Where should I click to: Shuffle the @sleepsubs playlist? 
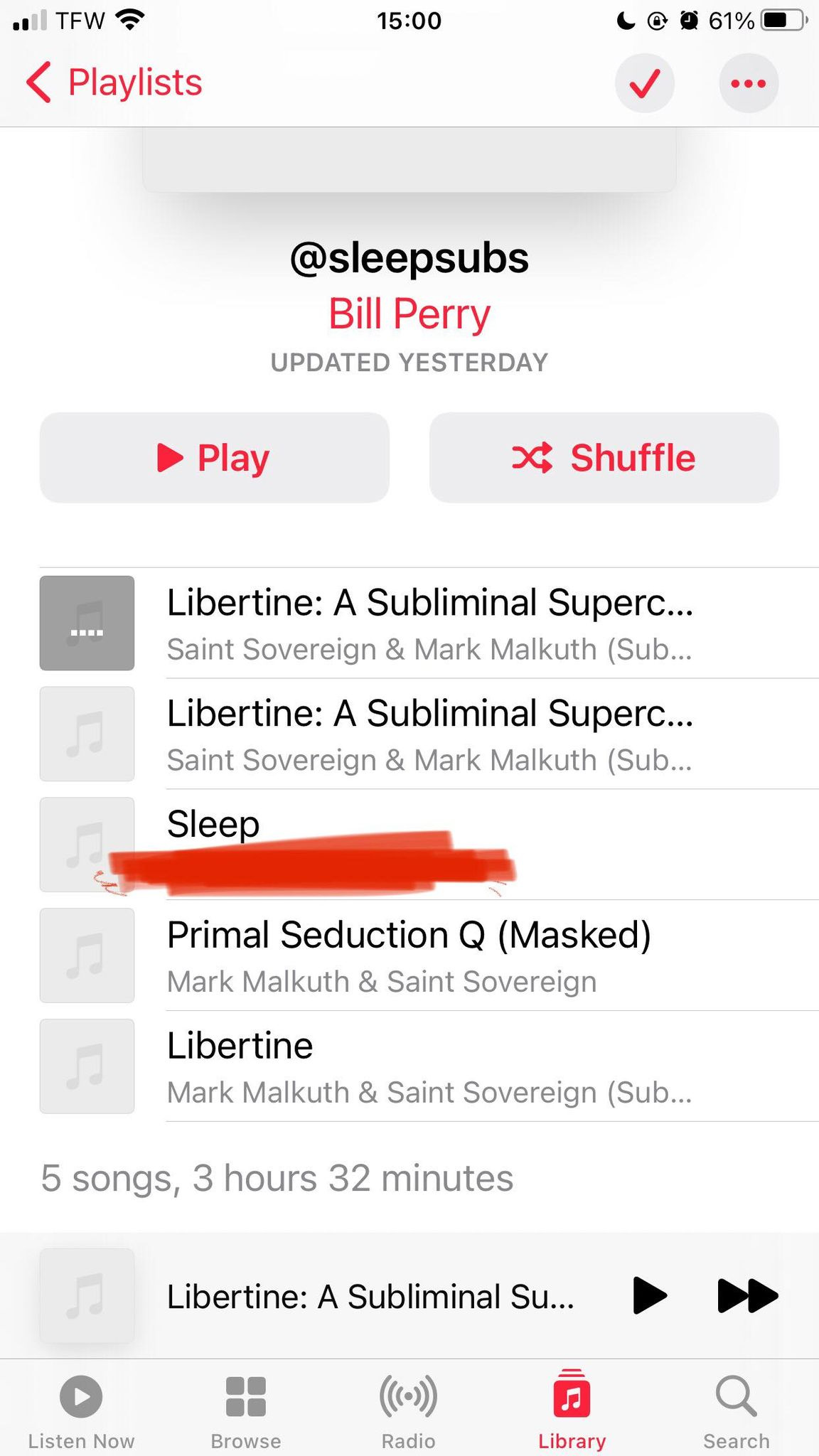604,457
